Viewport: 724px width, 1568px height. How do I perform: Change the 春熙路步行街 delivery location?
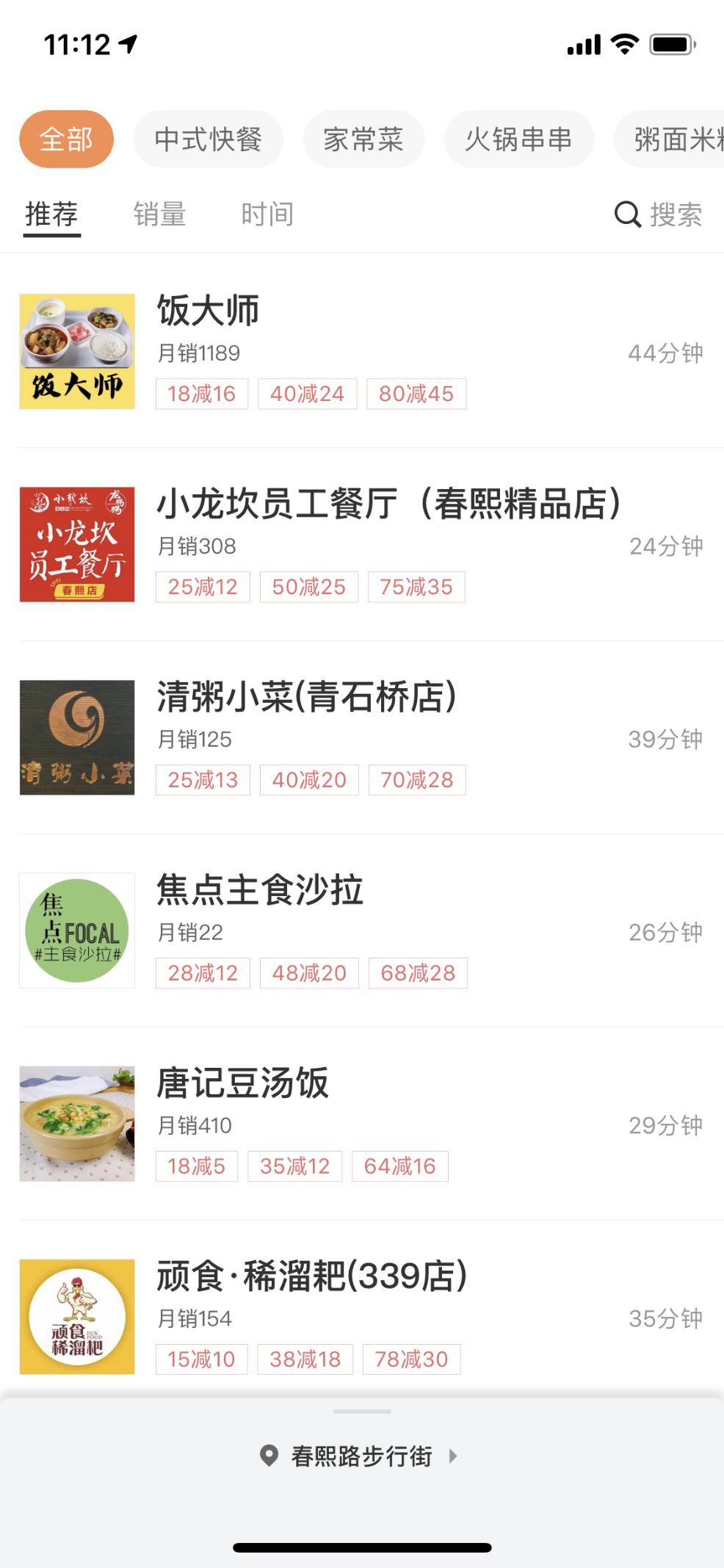[361, 1456]
